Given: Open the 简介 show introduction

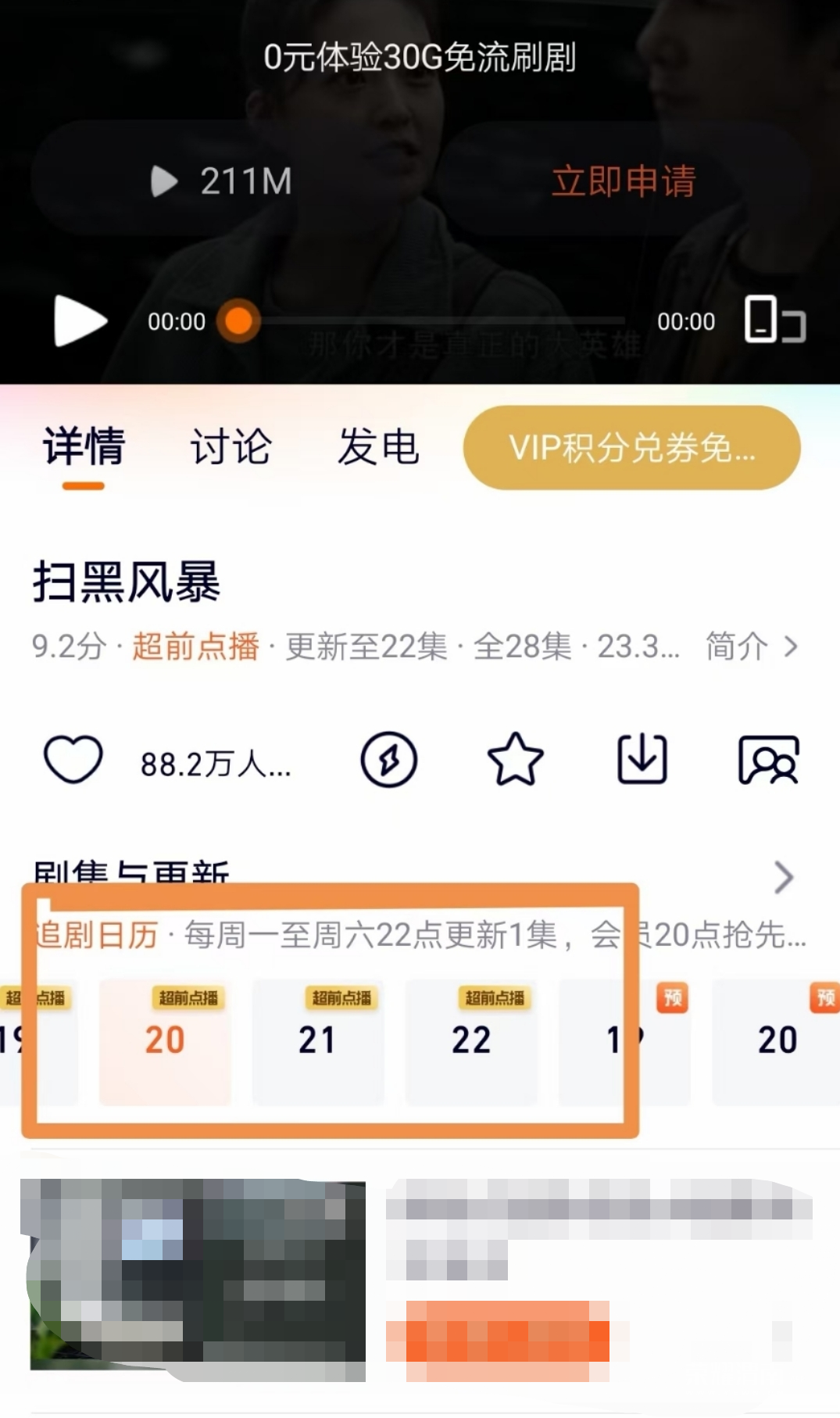Looking at the screenshot, I should coord(751,646).
